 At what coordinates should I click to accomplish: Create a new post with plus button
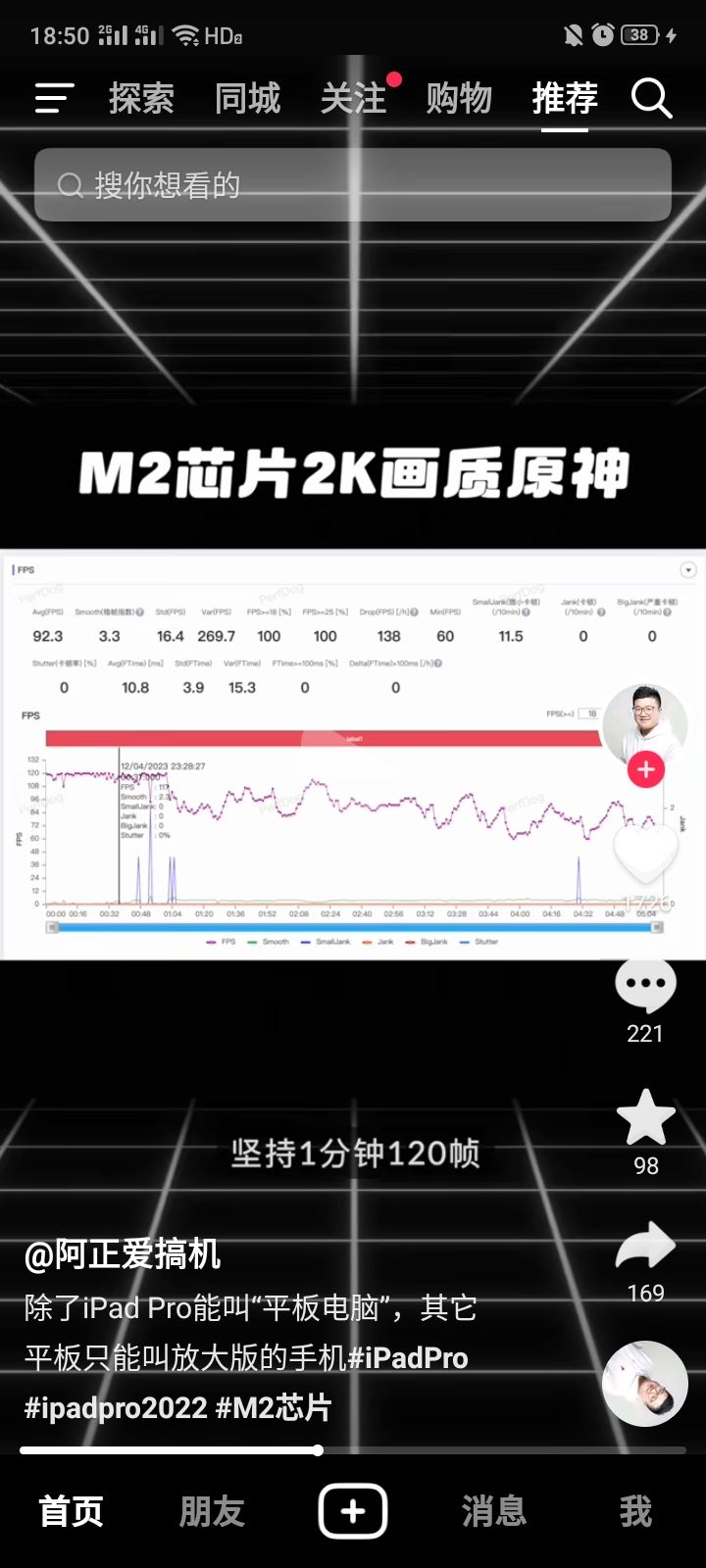click(x=353, y=1511)
